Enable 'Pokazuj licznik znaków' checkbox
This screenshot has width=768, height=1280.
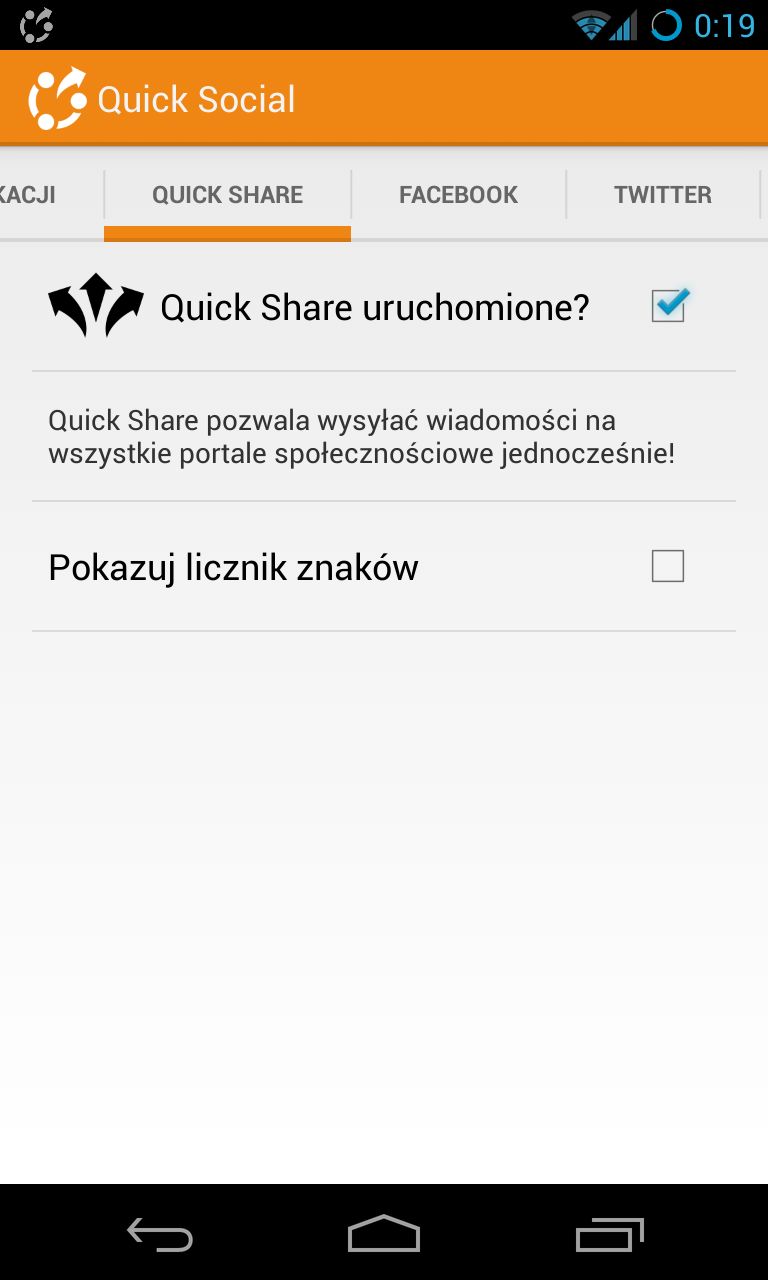(x=668, y=566)
